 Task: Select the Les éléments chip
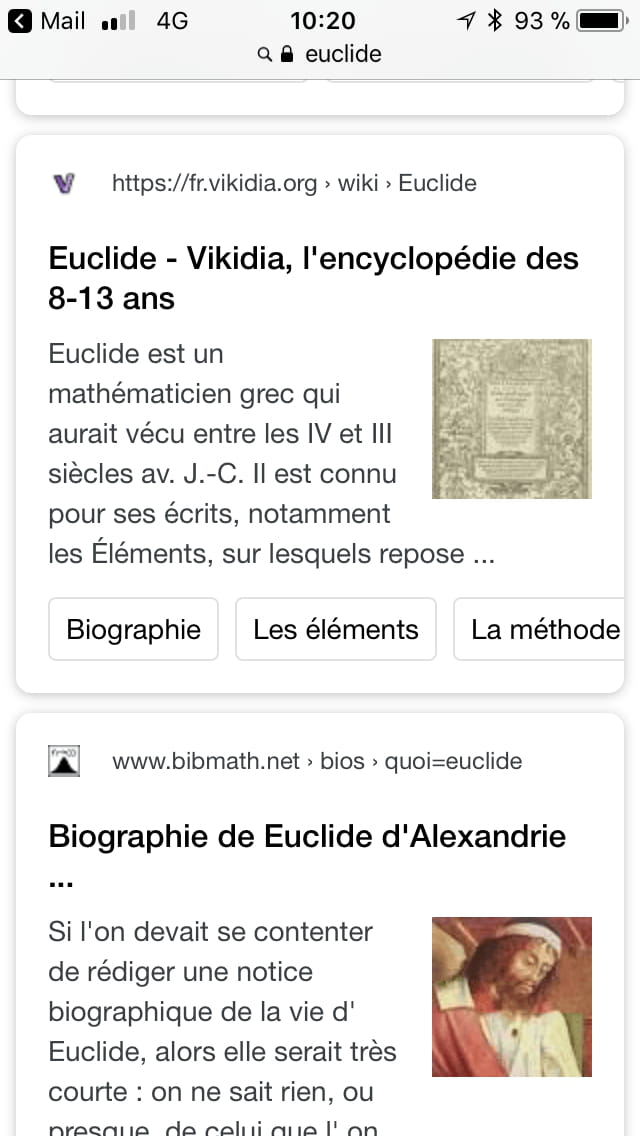[x=336, y=629]
